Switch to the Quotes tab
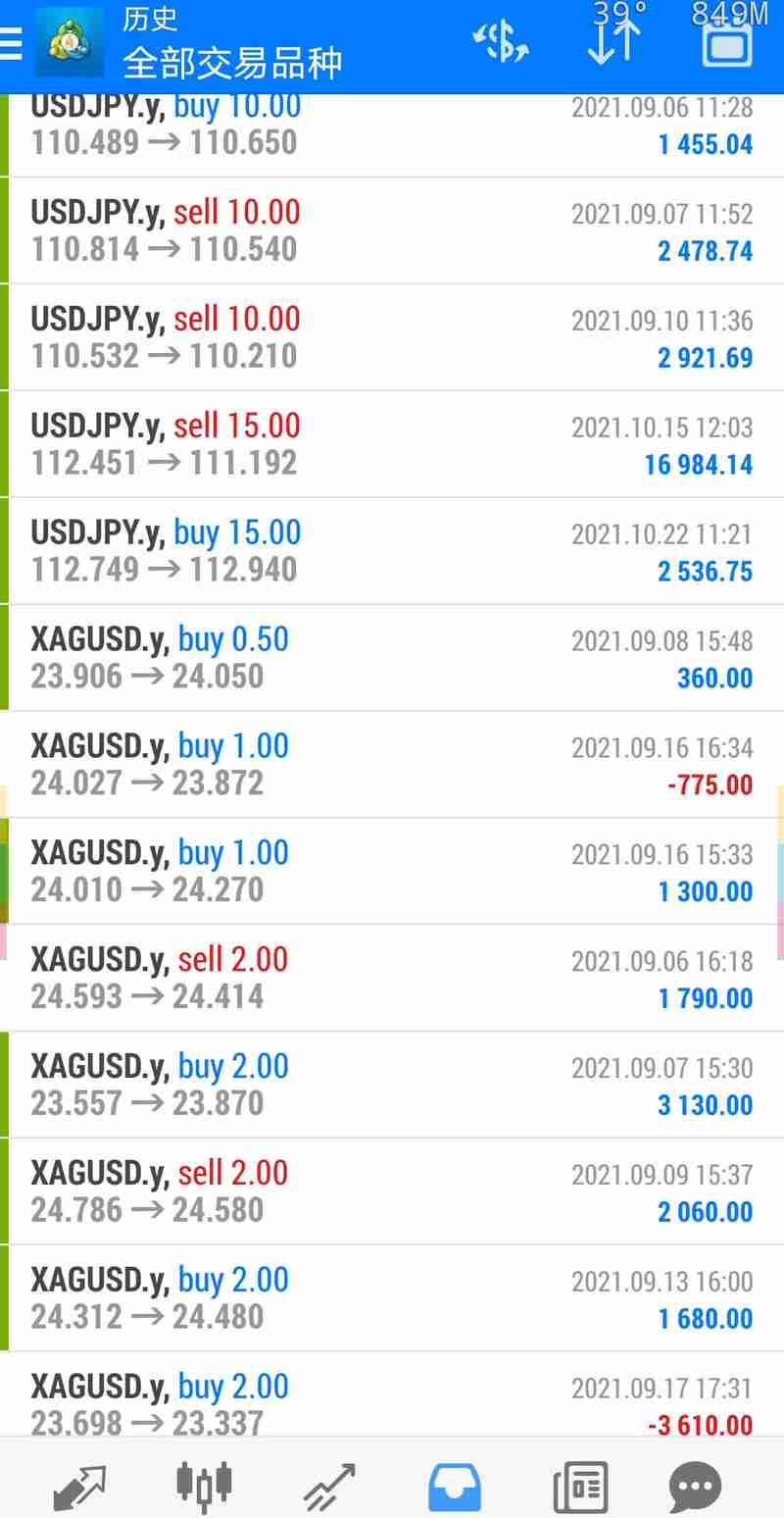Viewport: 784px width, 1518px height. tap(80, 1487)
